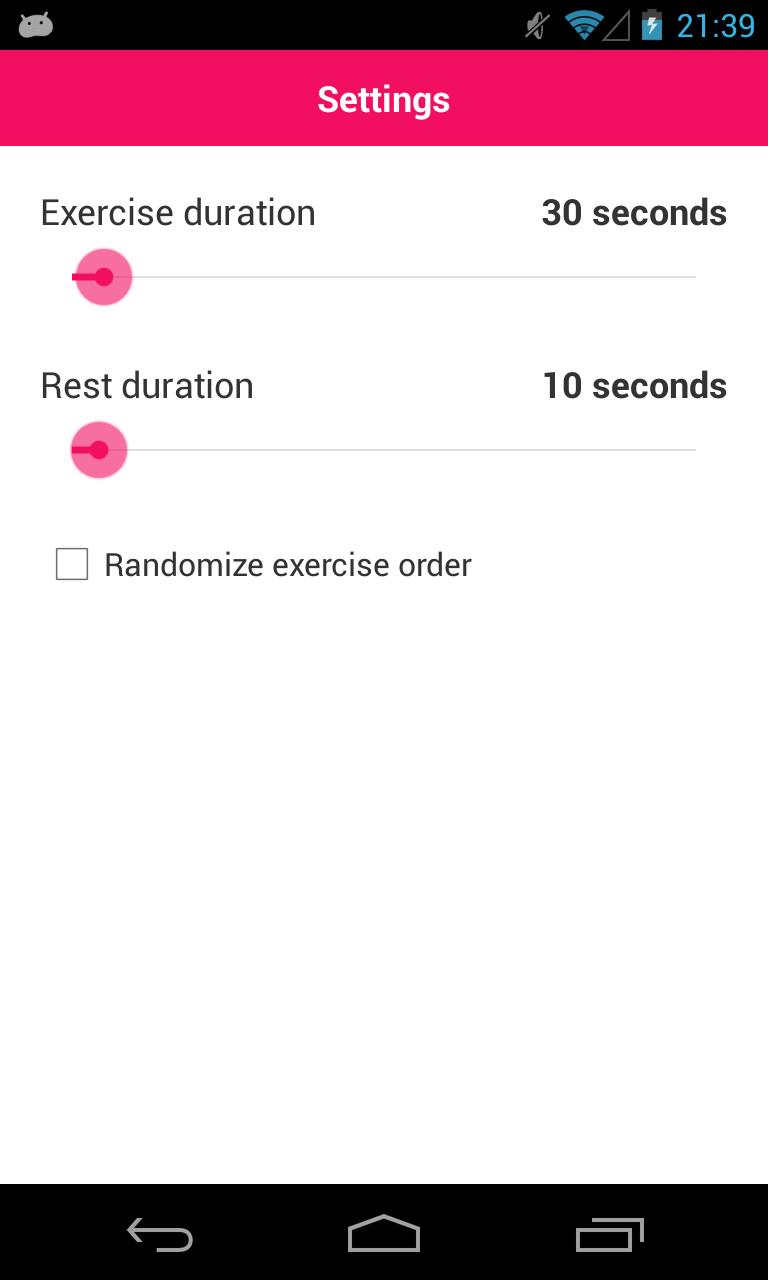Tap the Rest duration slider thumb
This screenshot has width=768, height=1280.
pyautogui.click(x=98, y=450)
